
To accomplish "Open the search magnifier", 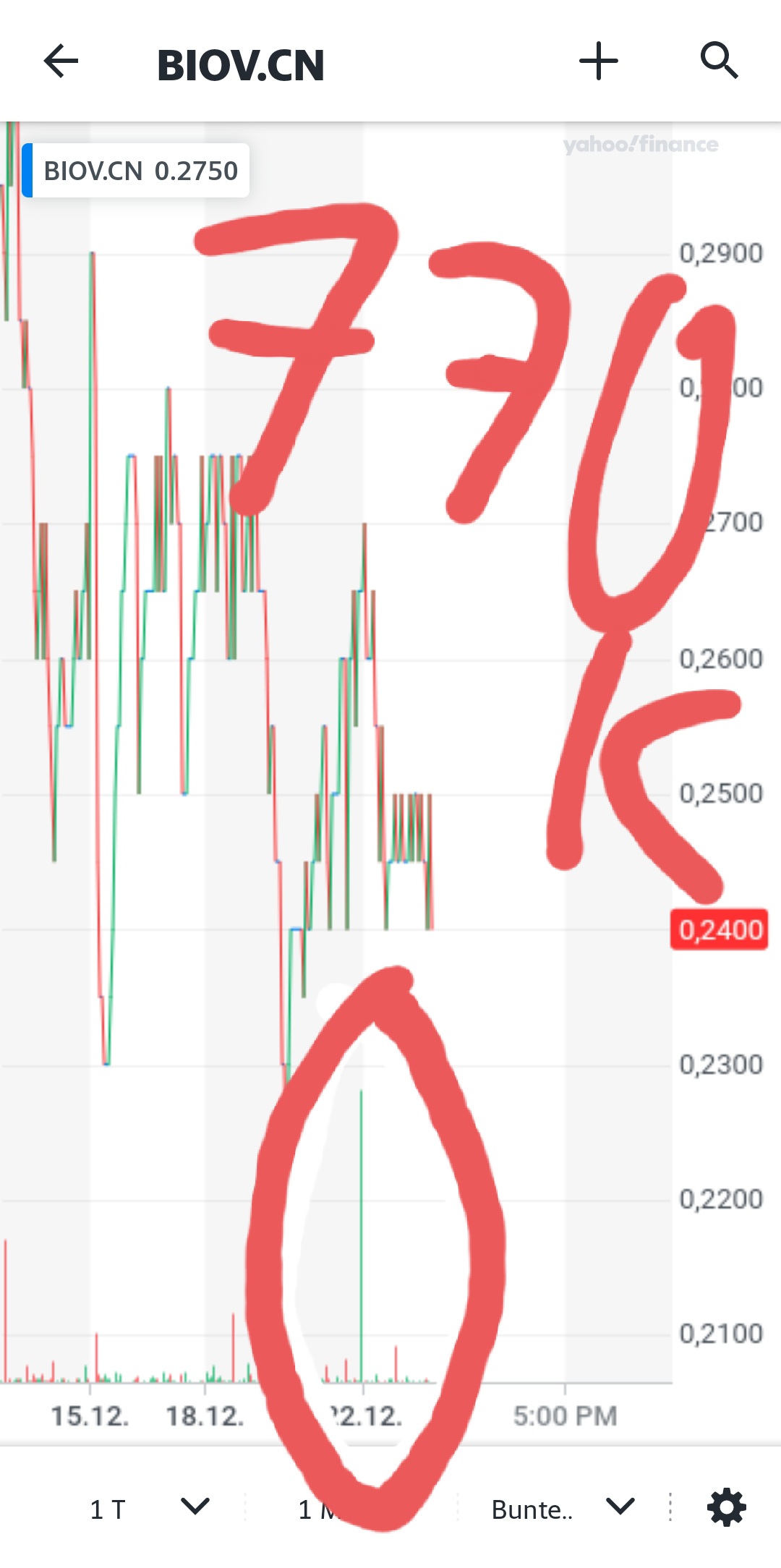I will coord(719,61).
